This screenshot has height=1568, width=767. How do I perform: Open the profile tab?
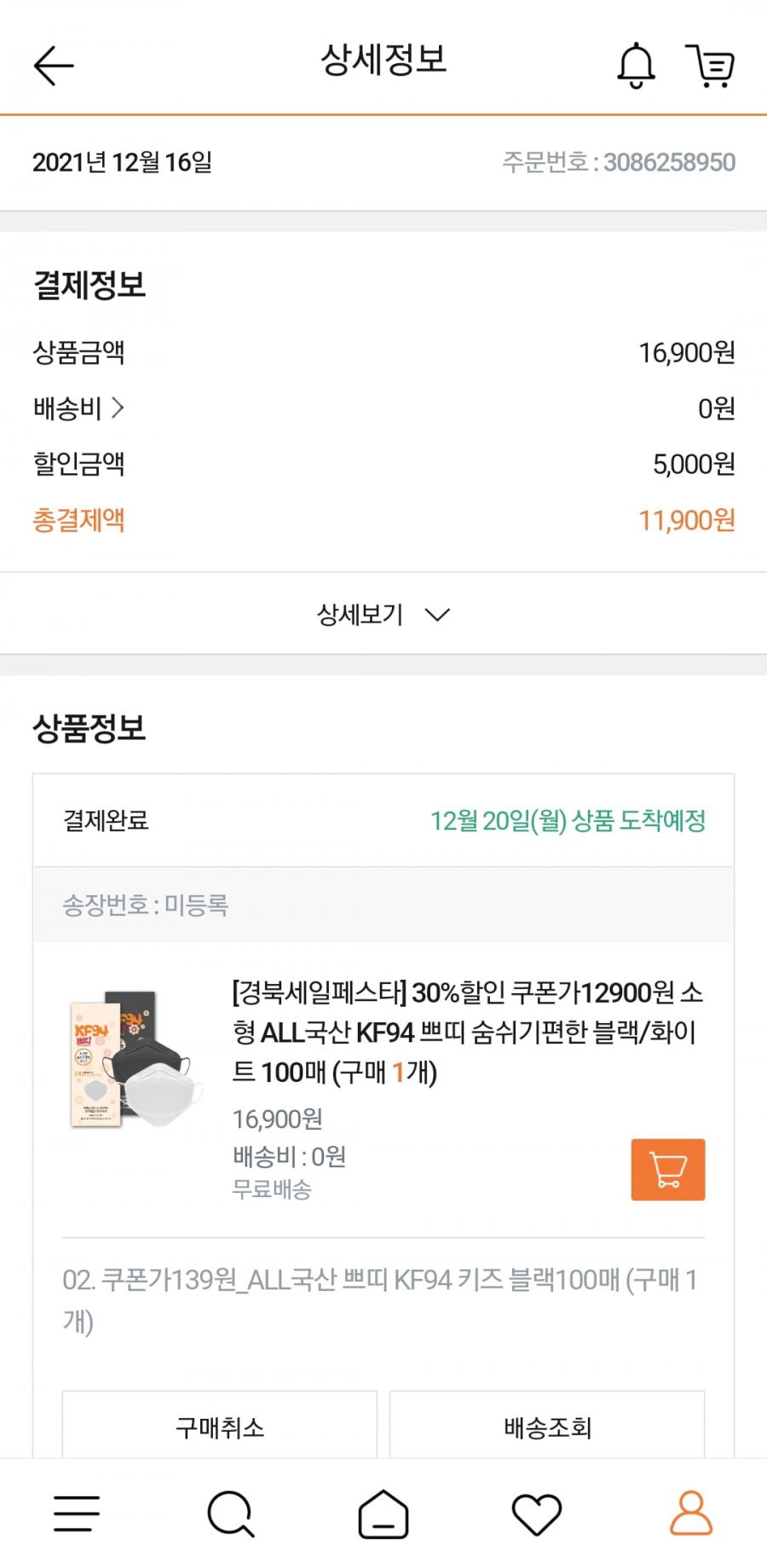[x=691, y=1513]
